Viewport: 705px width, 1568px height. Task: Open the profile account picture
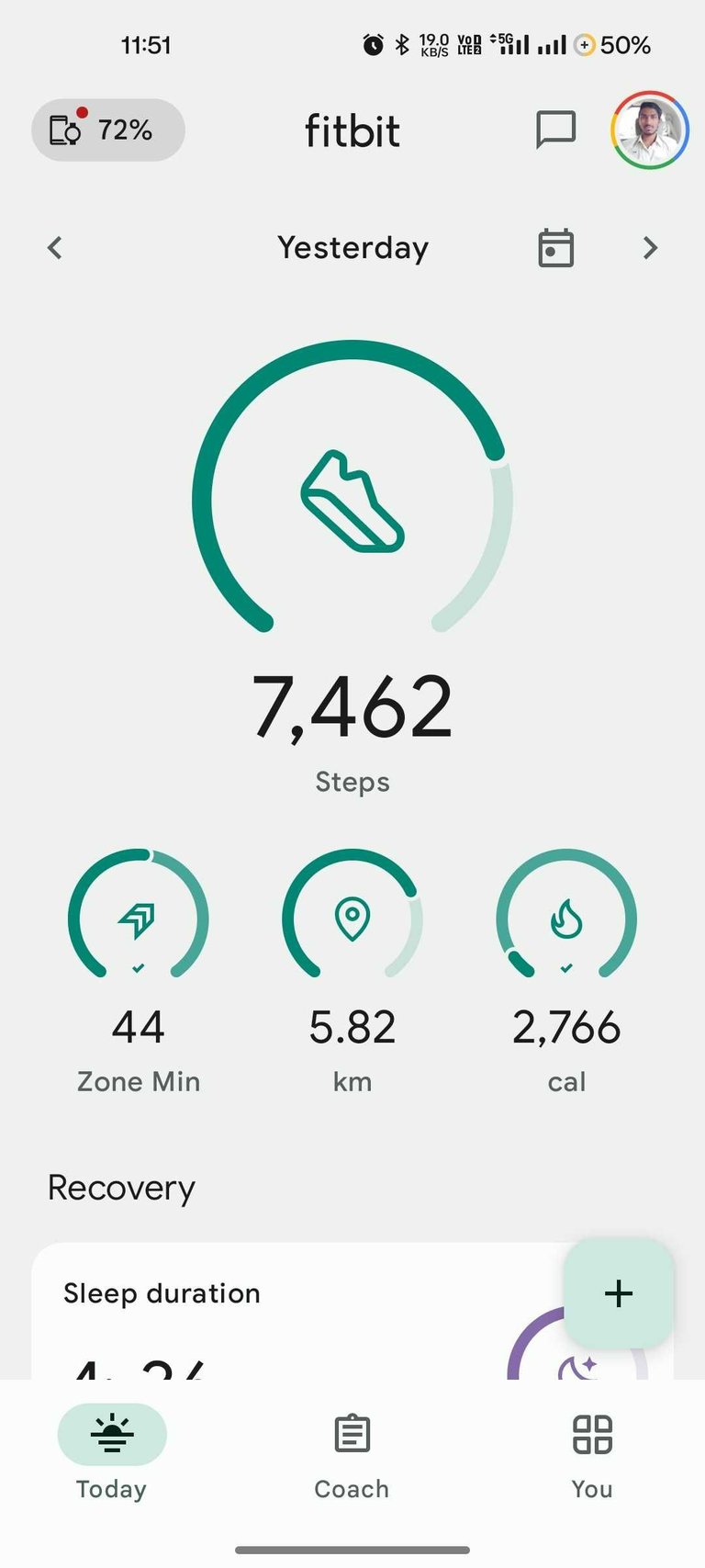650,130
